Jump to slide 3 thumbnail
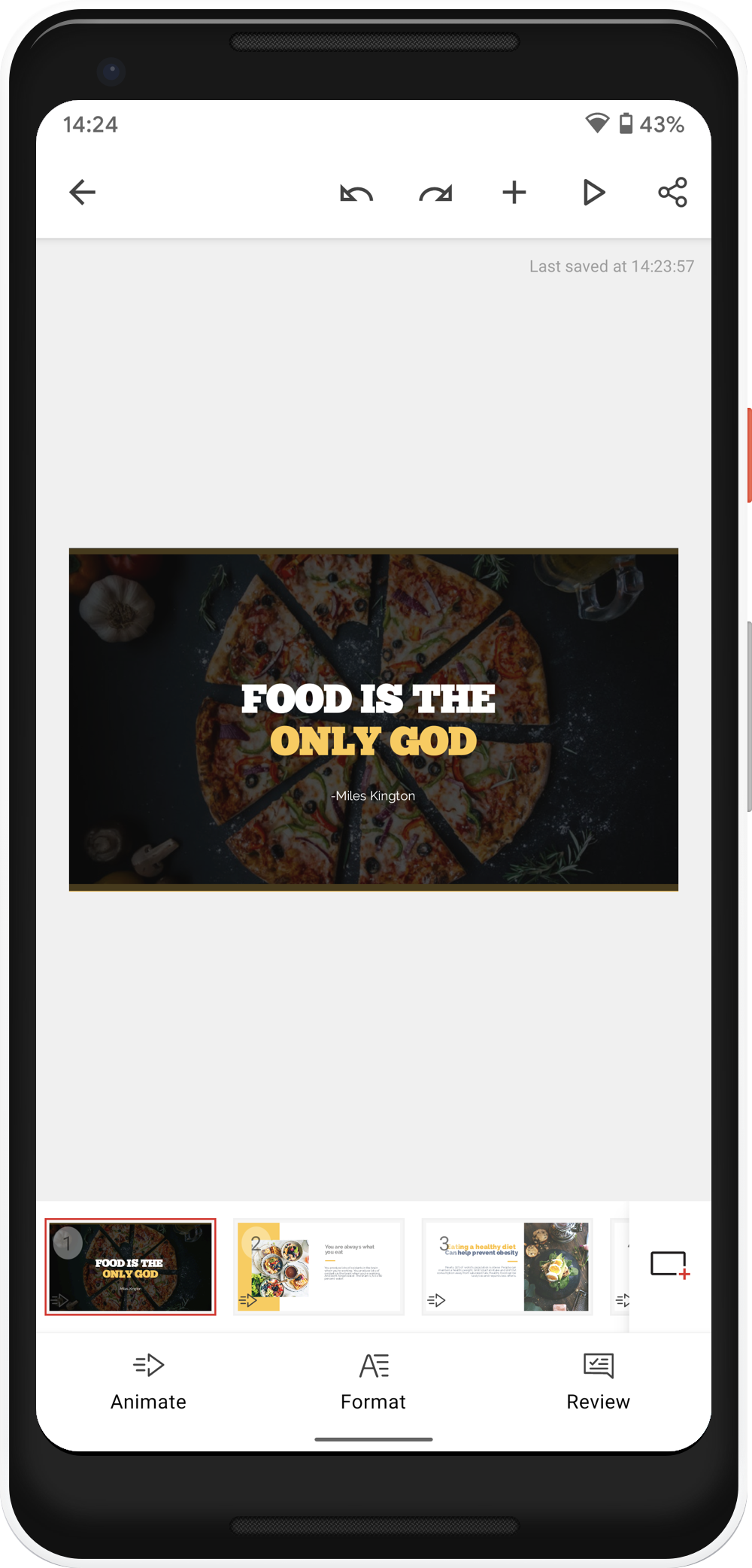 pyautogui.click(x=508, y=1266)
